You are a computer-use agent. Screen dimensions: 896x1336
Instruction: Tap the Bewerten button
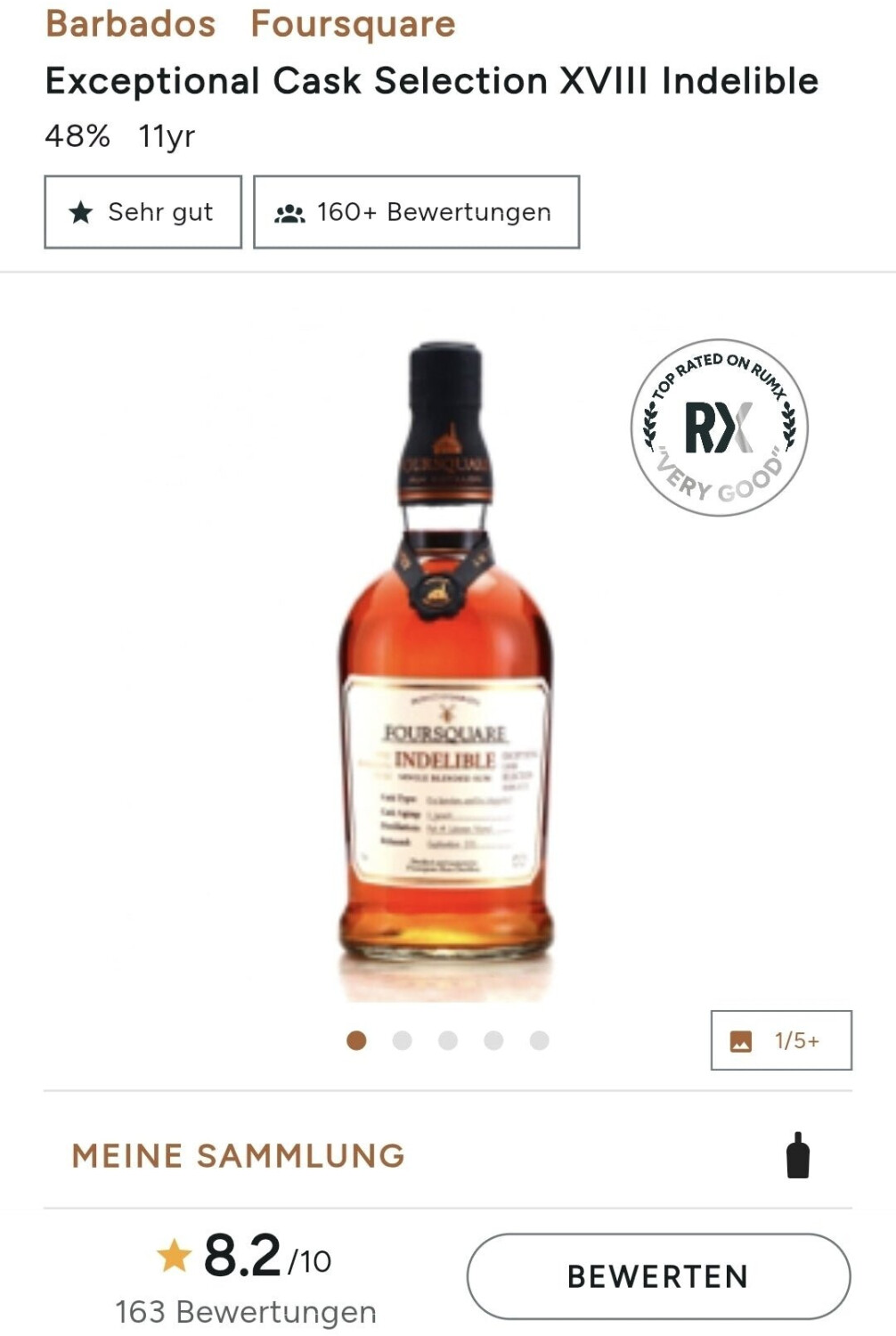[657, 1275]
